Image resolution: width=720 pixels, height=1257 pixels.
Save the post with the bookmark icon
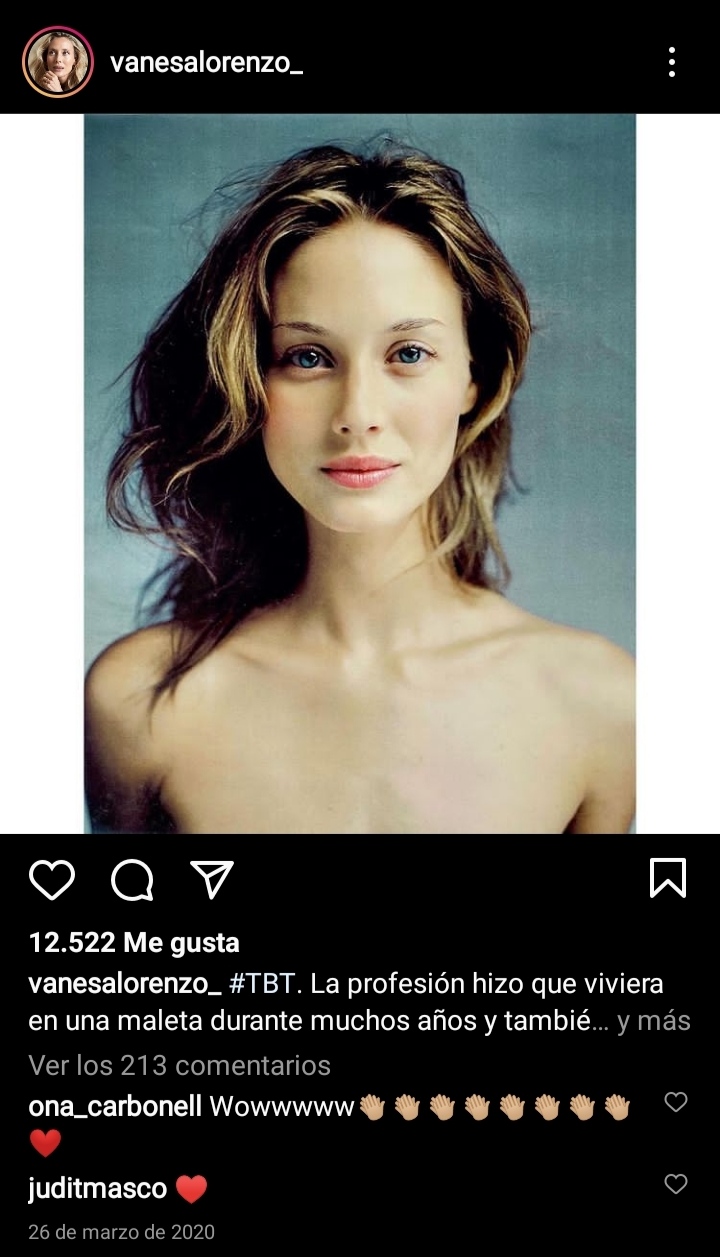coord(667,879)
